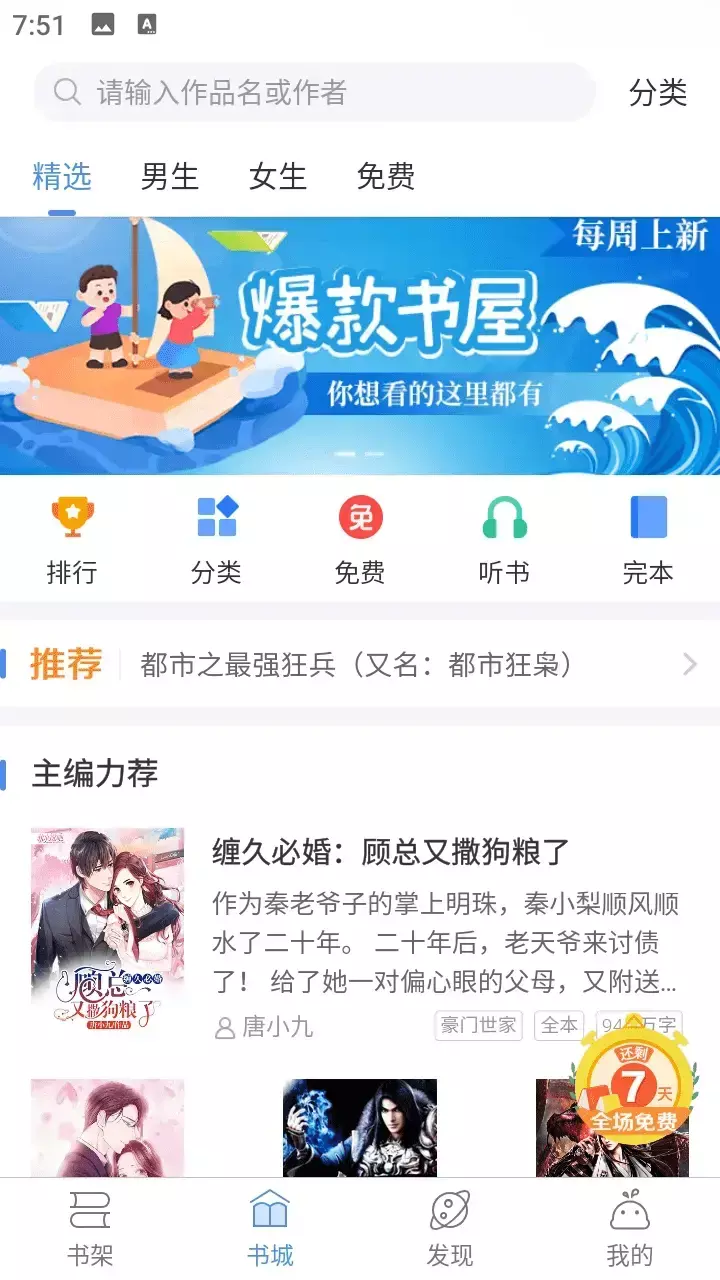Switch to the 男生 top tab
Viewport: 720px width, 1280px height.
(x=170, y=177)
